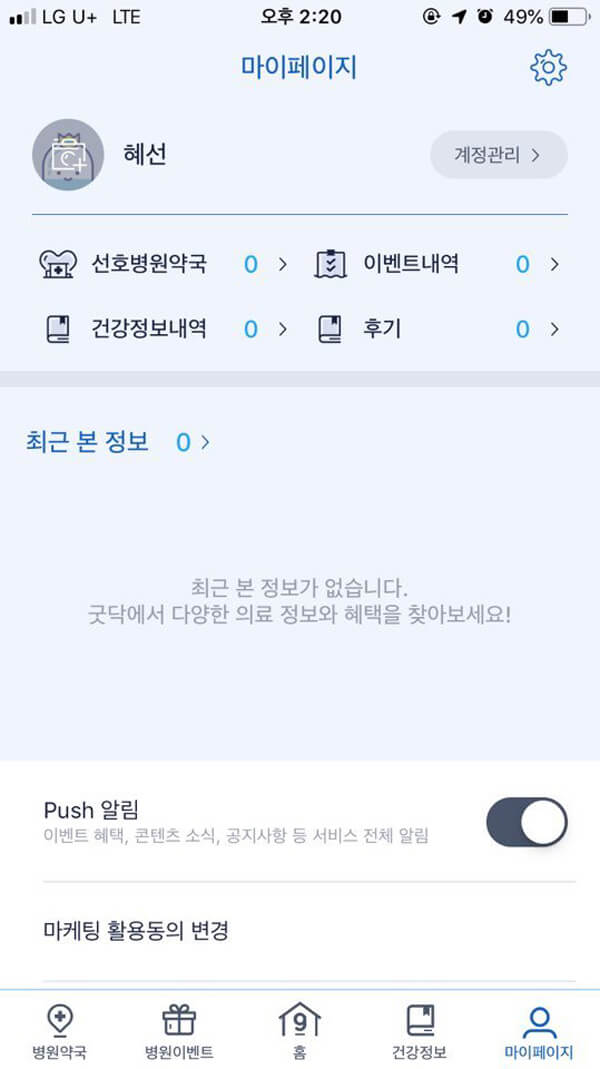
Task: Open 이벤트내역 history
Action: click(437, 265)
